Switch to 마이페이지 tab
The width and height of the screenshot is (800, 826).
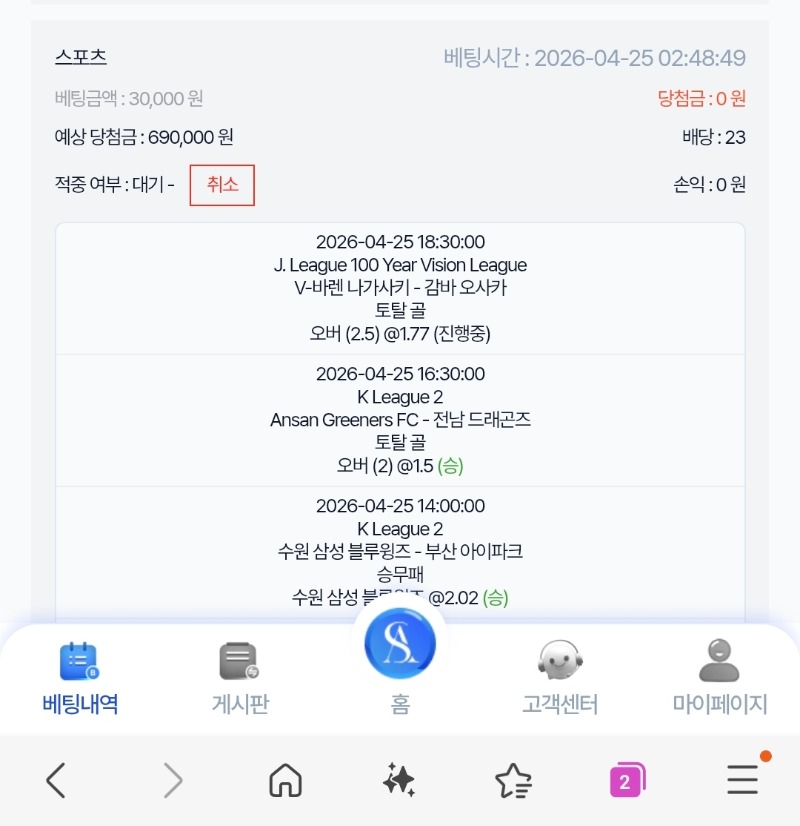click(719, 678)
